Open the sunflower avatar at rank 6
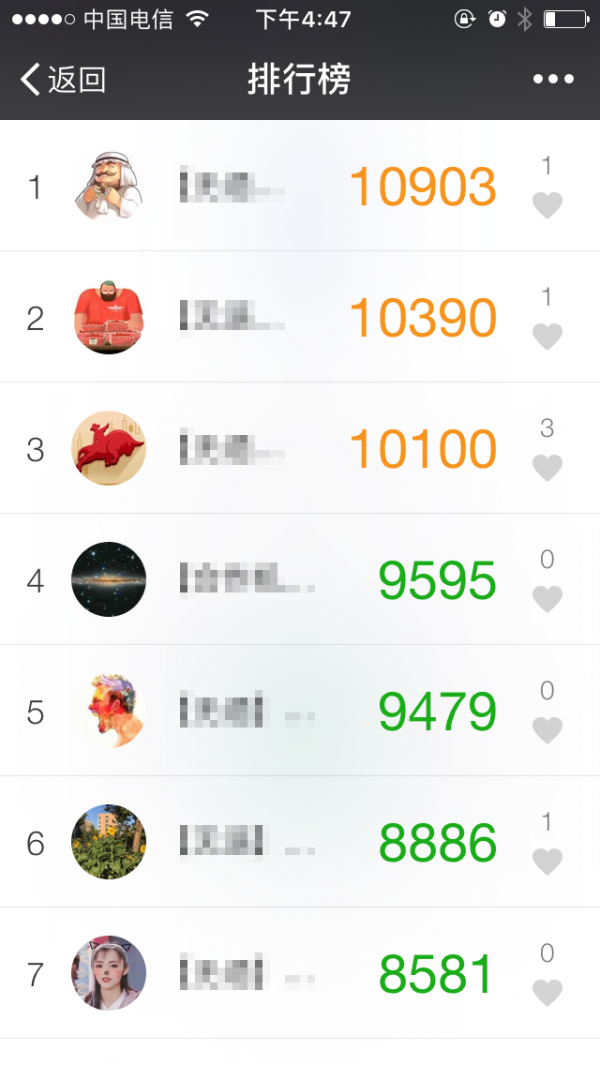 point(109,842)
